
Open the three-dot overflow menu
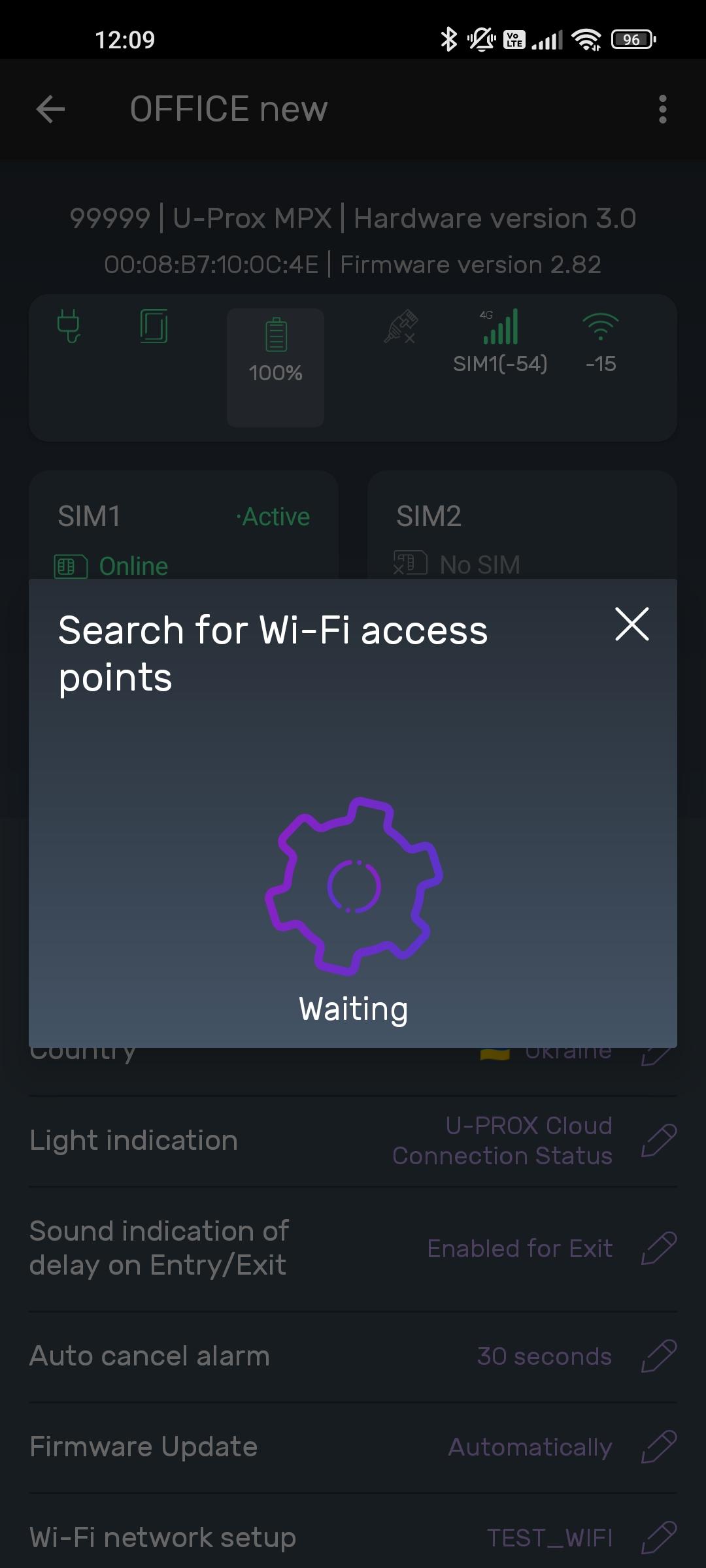(662, 109)
